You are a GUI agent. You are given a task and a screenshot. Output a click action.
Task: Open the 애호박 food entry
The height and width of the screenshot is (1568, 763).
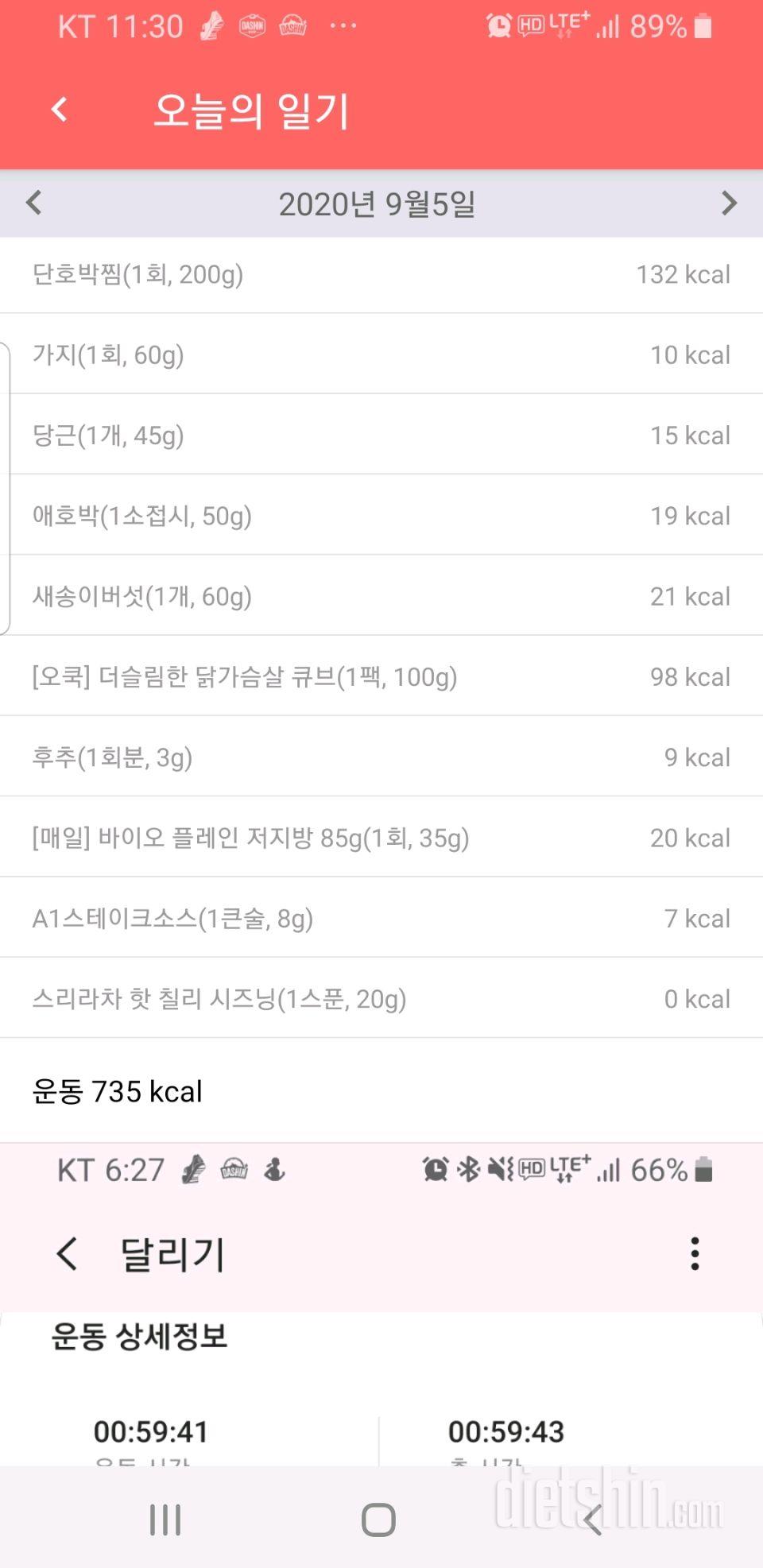(x=381, y=516)
